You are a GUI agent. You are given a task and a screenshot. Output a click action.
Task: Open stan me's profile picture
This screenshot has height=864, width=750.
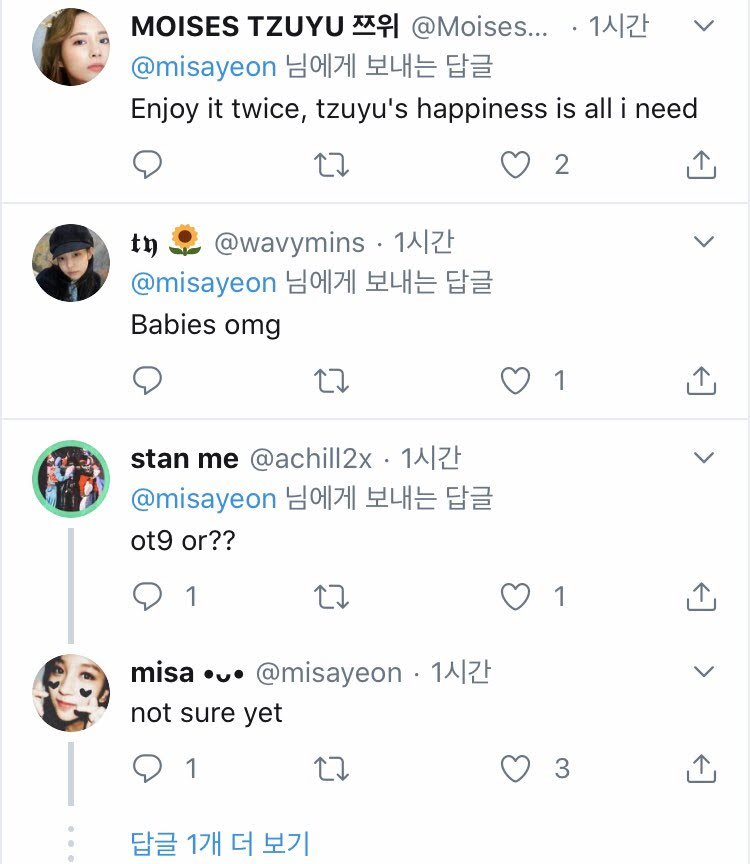point(71,478)
